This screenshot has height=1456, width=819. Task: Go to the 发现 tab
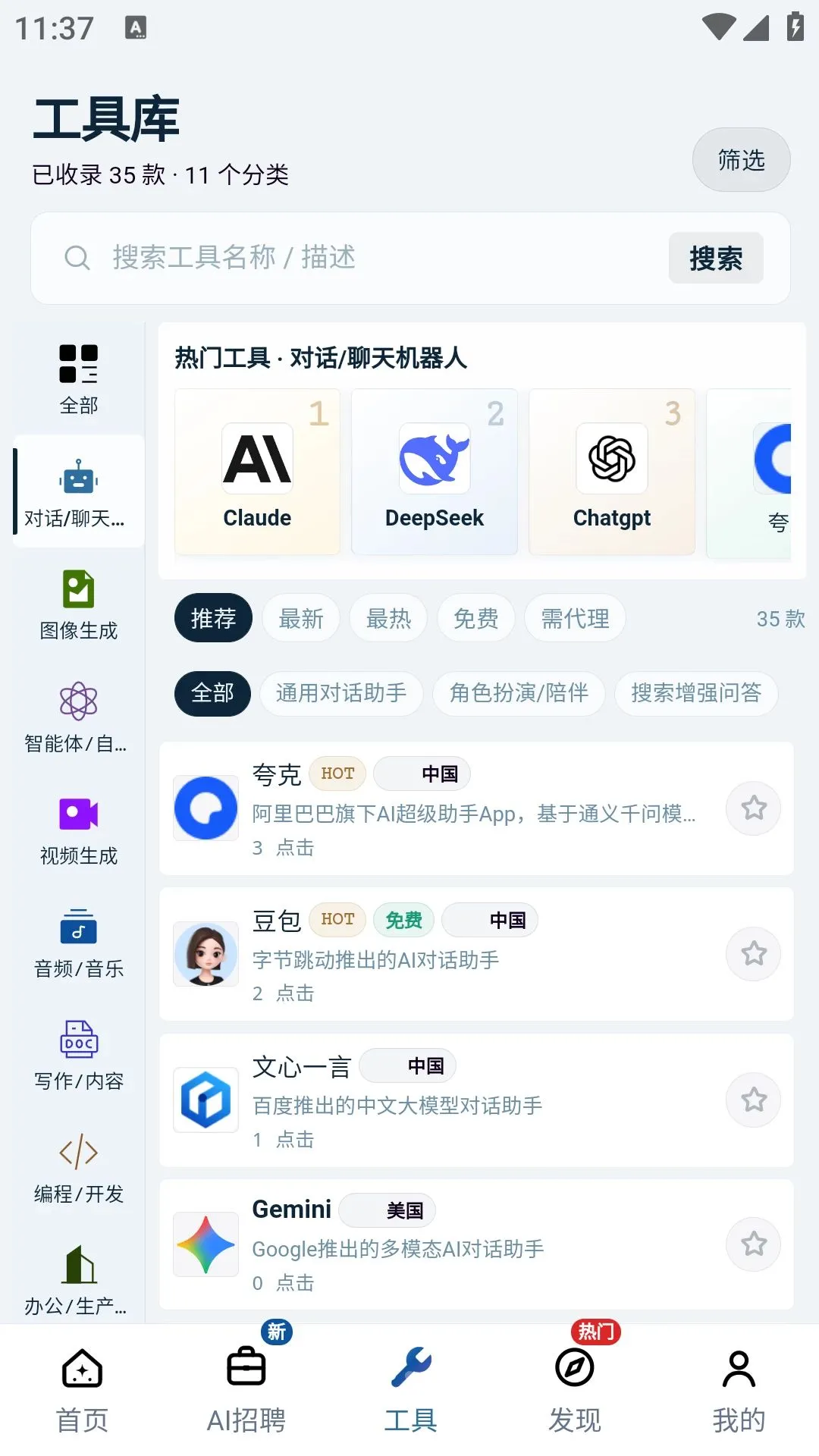click(x=575, y=1390)
